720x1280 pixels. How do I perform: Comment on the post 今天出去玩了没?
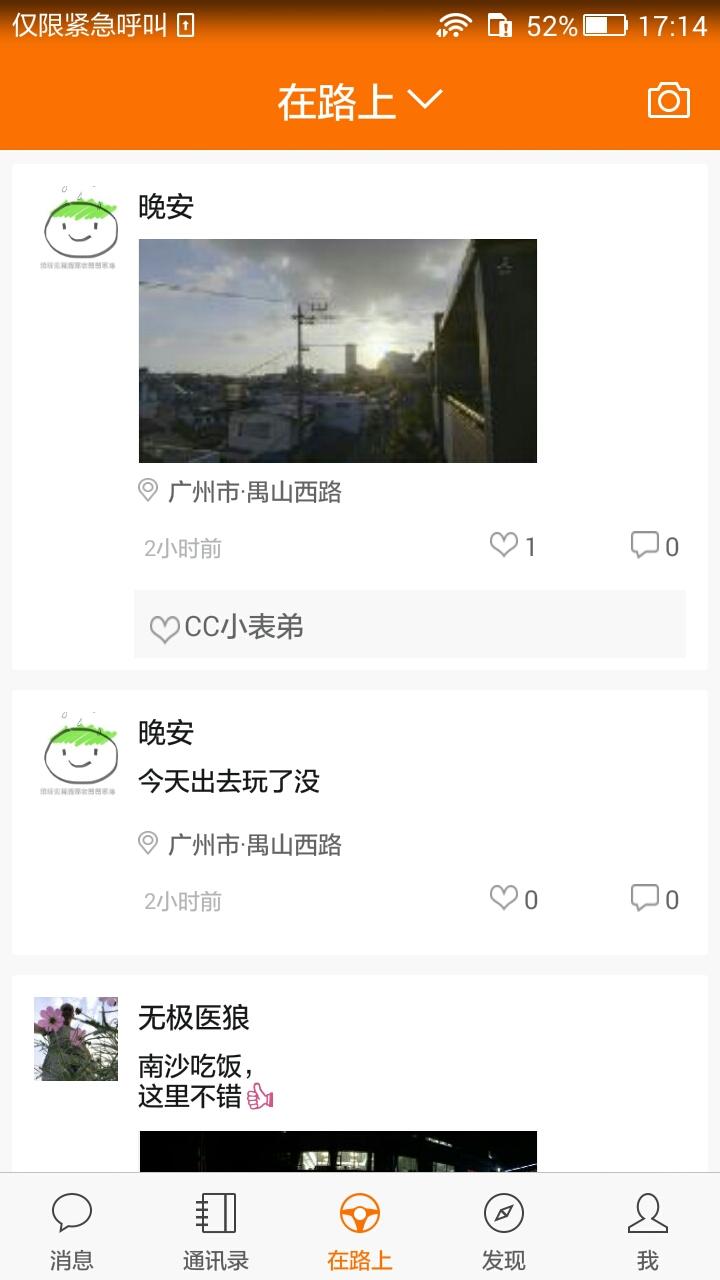coord(654,899)
